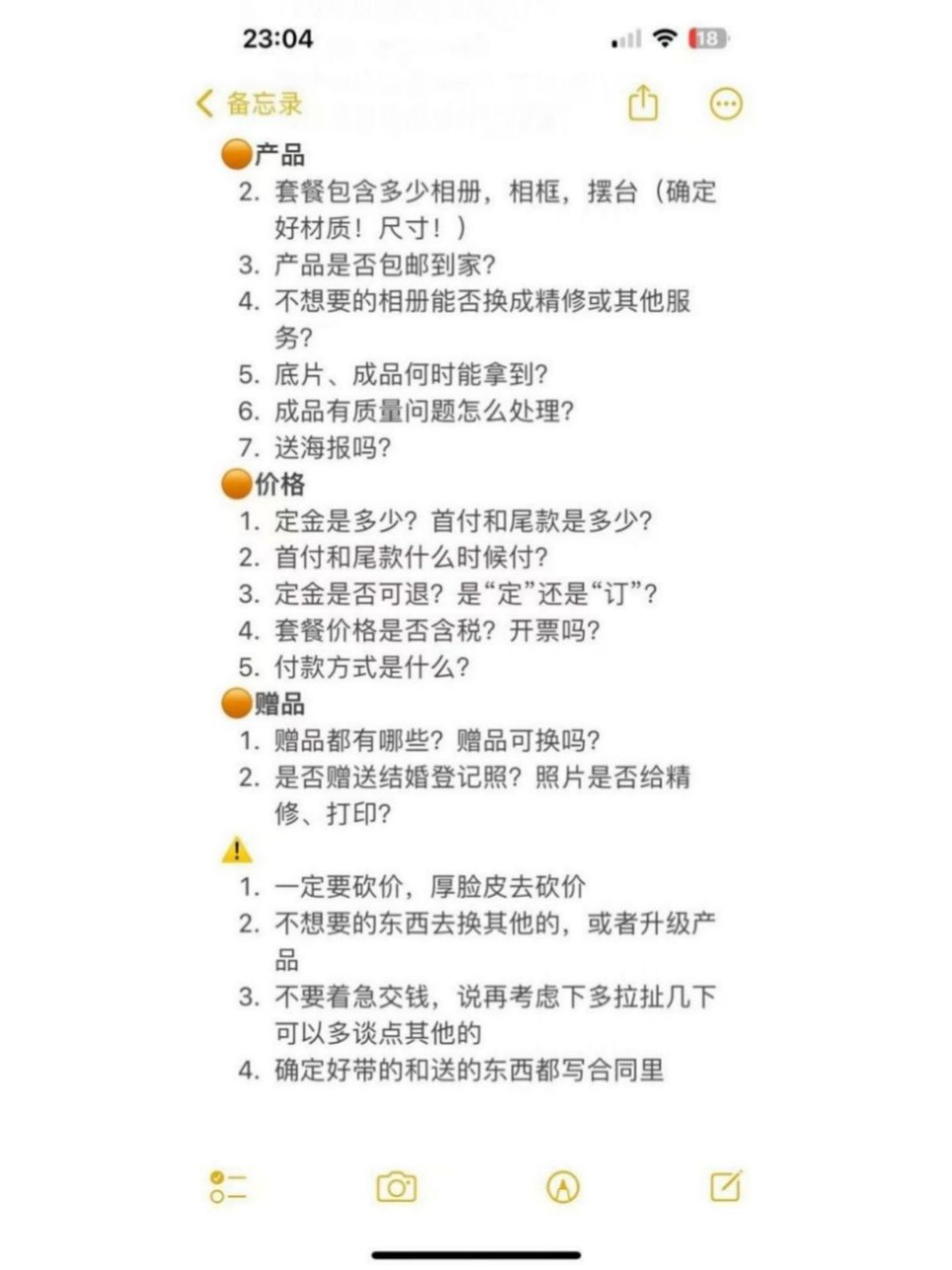This screenshot has width=952, height=1270.
Task: Compose a new note
Action: (726, 1186)
